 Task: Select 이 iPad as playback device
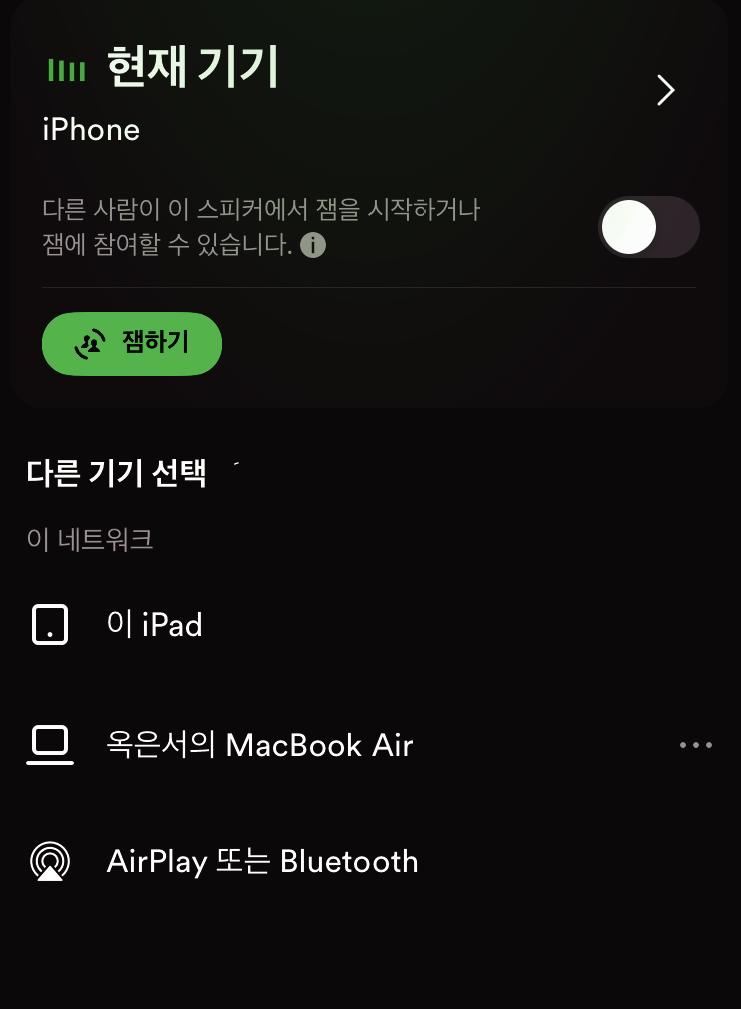click(154, 625)
